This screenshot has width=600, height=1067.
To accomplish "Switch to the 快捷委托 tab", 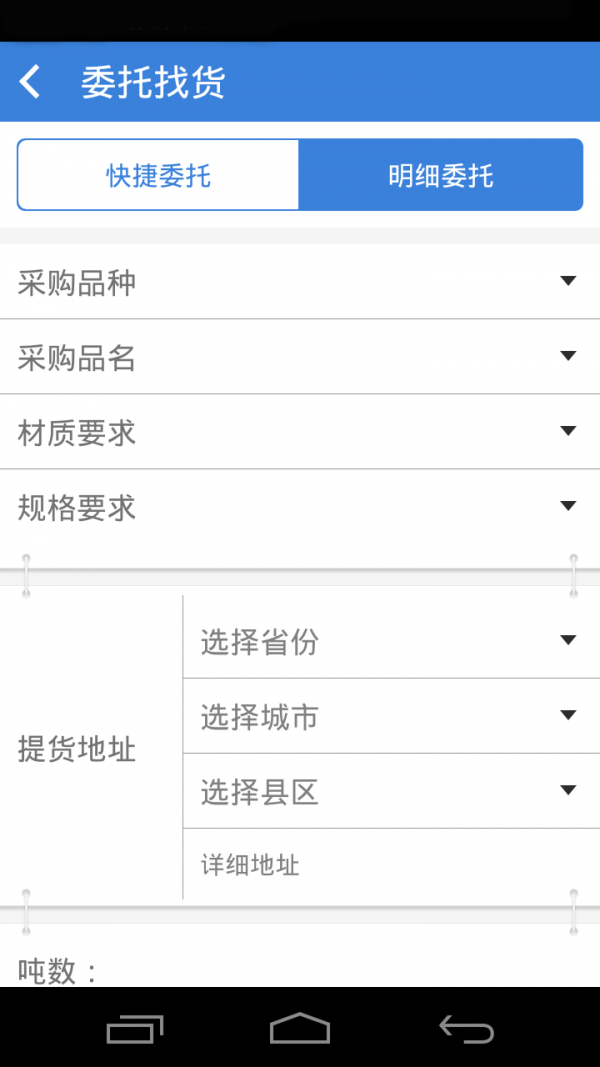I will [x=159, y=176].
